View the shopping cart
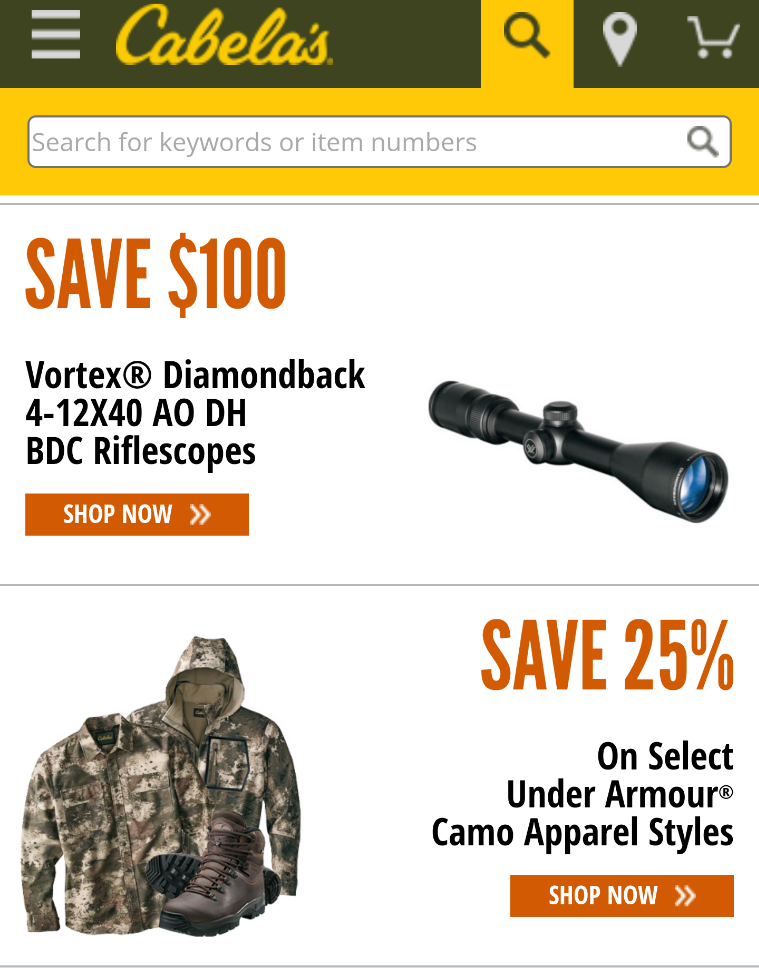This screenshot has height=968, width=759. 714,38
